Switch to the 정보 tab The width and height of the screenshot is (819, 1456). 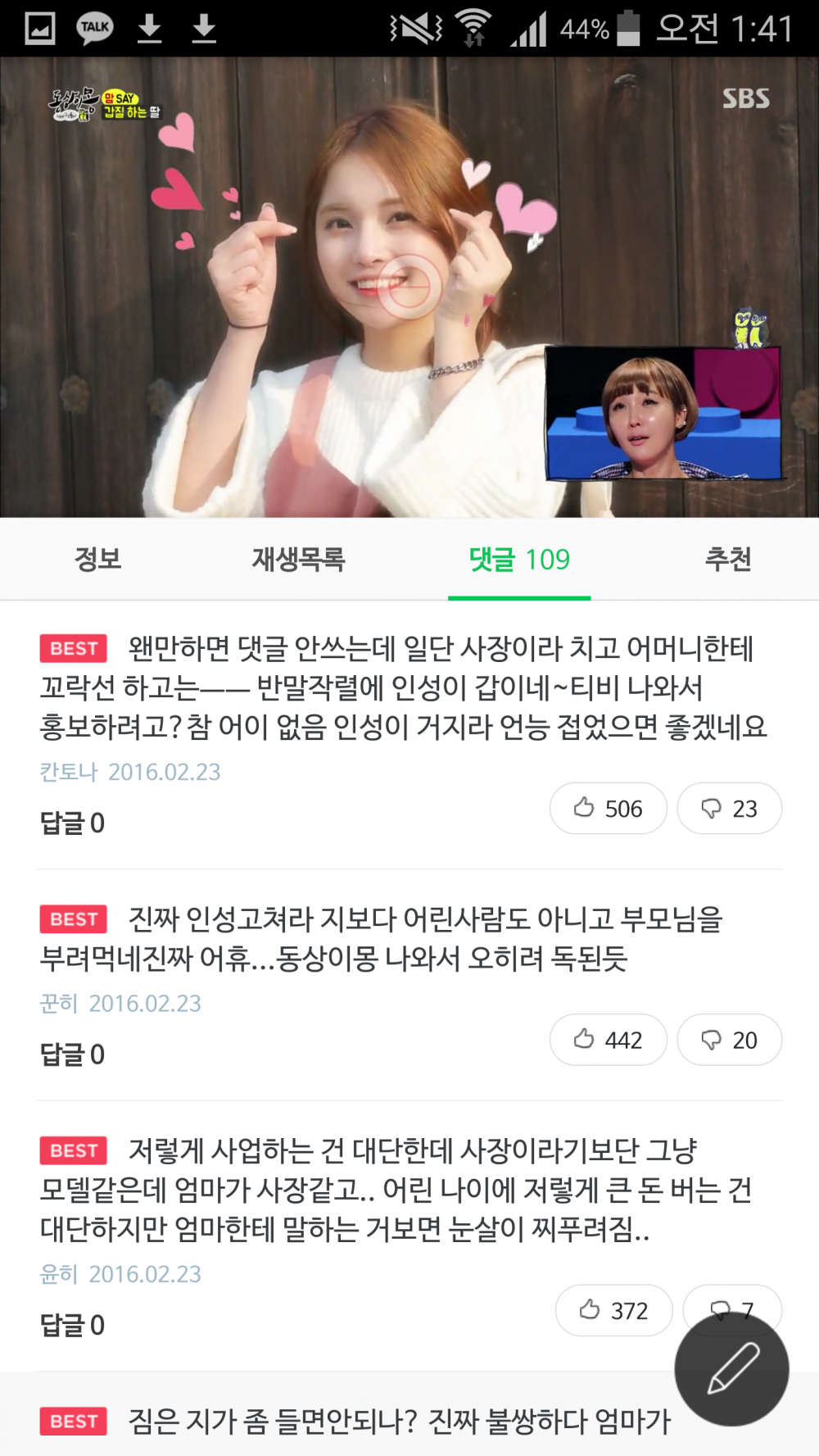point(97,560)
